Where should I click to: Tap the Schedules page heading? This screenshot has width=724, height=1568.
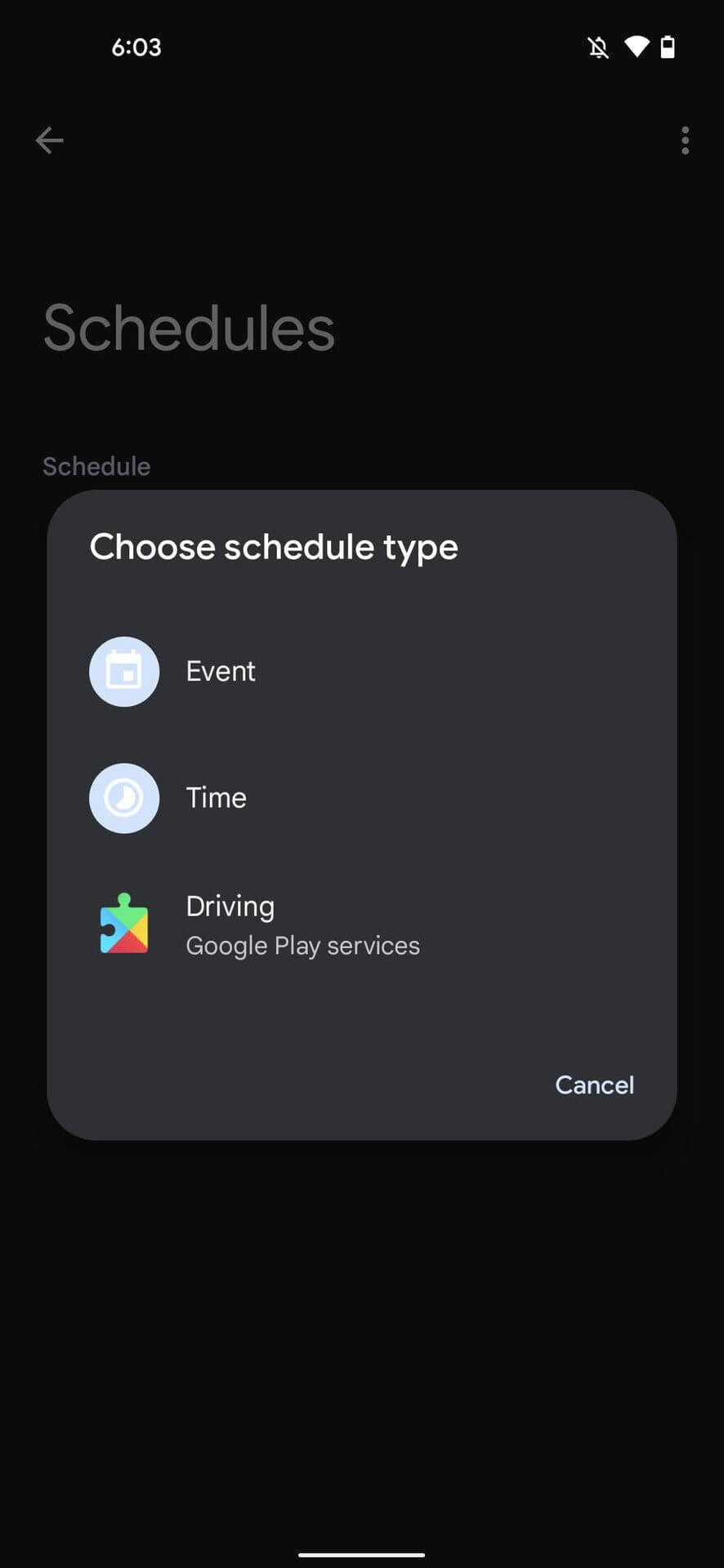(x=189, y=326)
